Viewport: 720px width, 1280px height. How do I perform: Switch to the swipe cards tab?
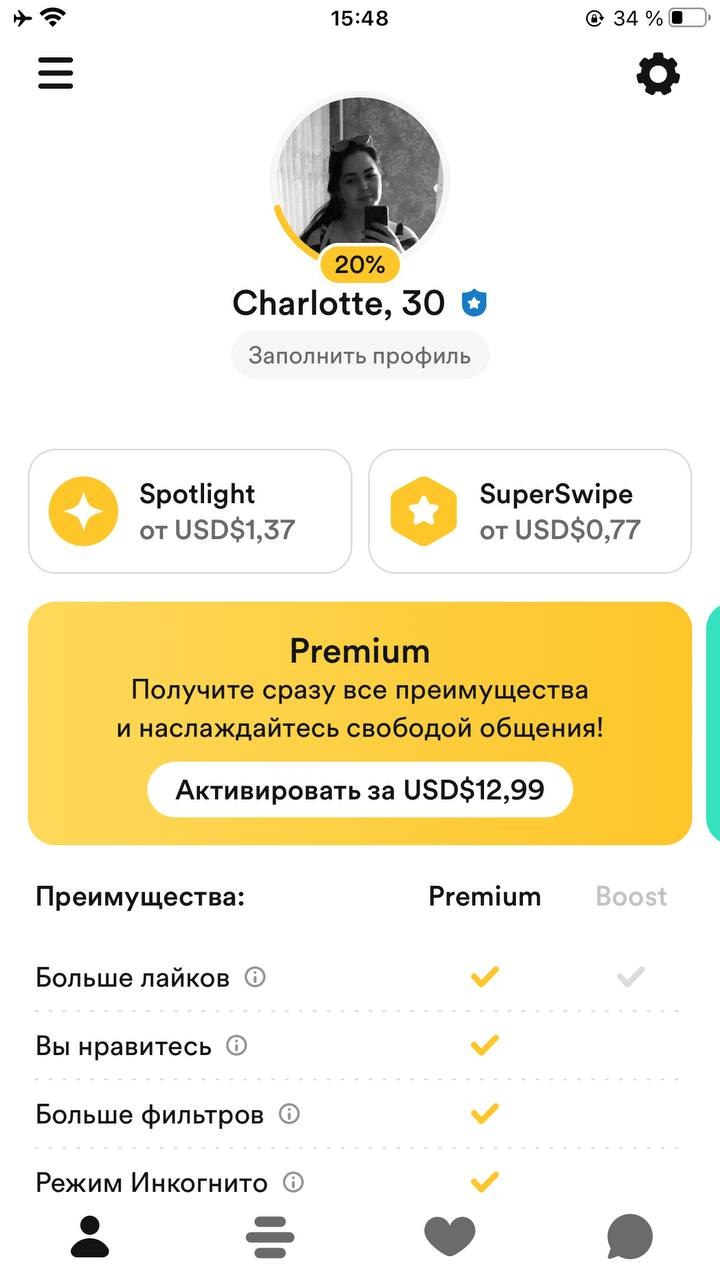coord(270,1238)
